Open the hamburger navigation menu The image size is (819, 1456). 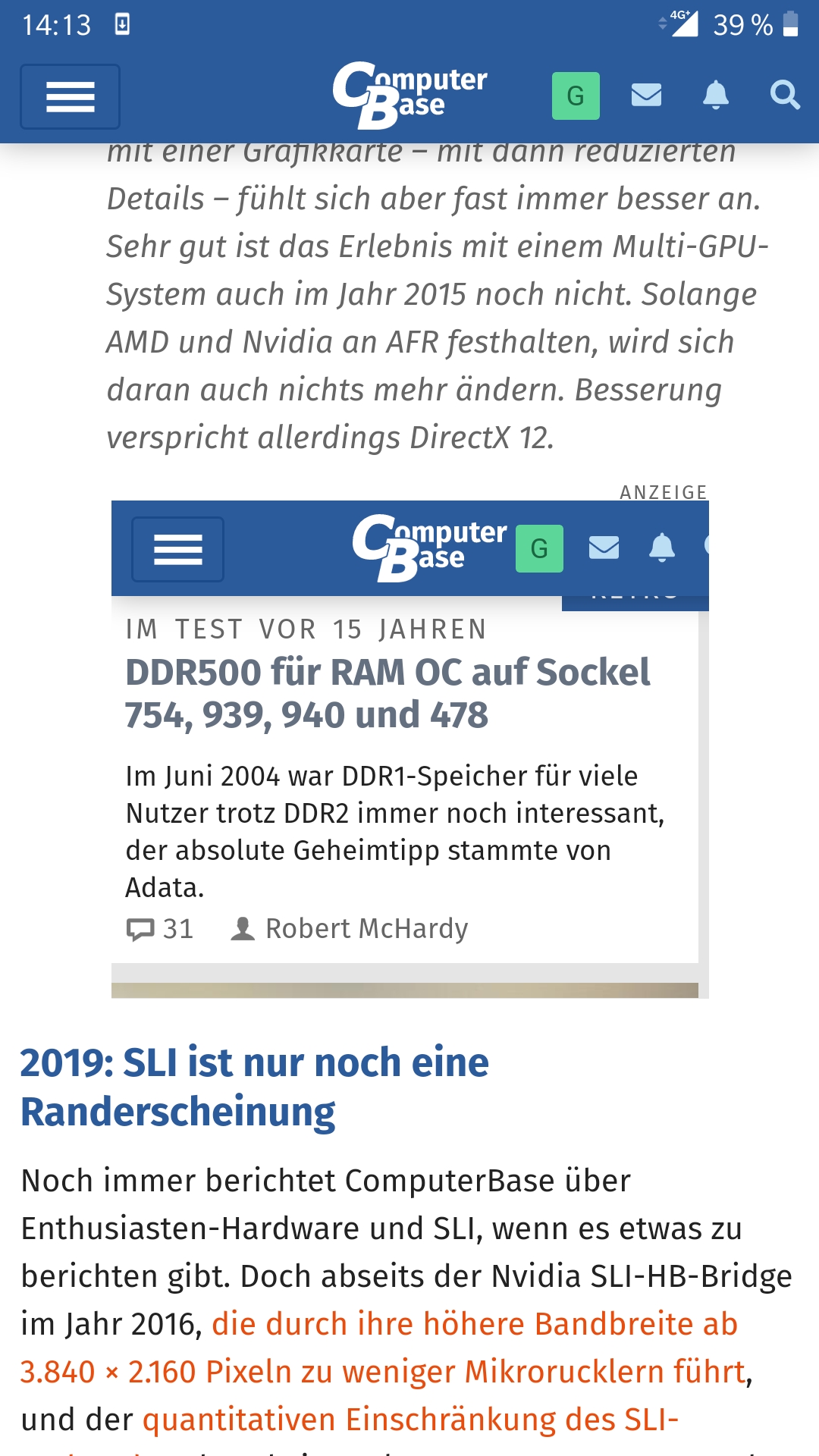pyautogui.click(x=70, y=96)
